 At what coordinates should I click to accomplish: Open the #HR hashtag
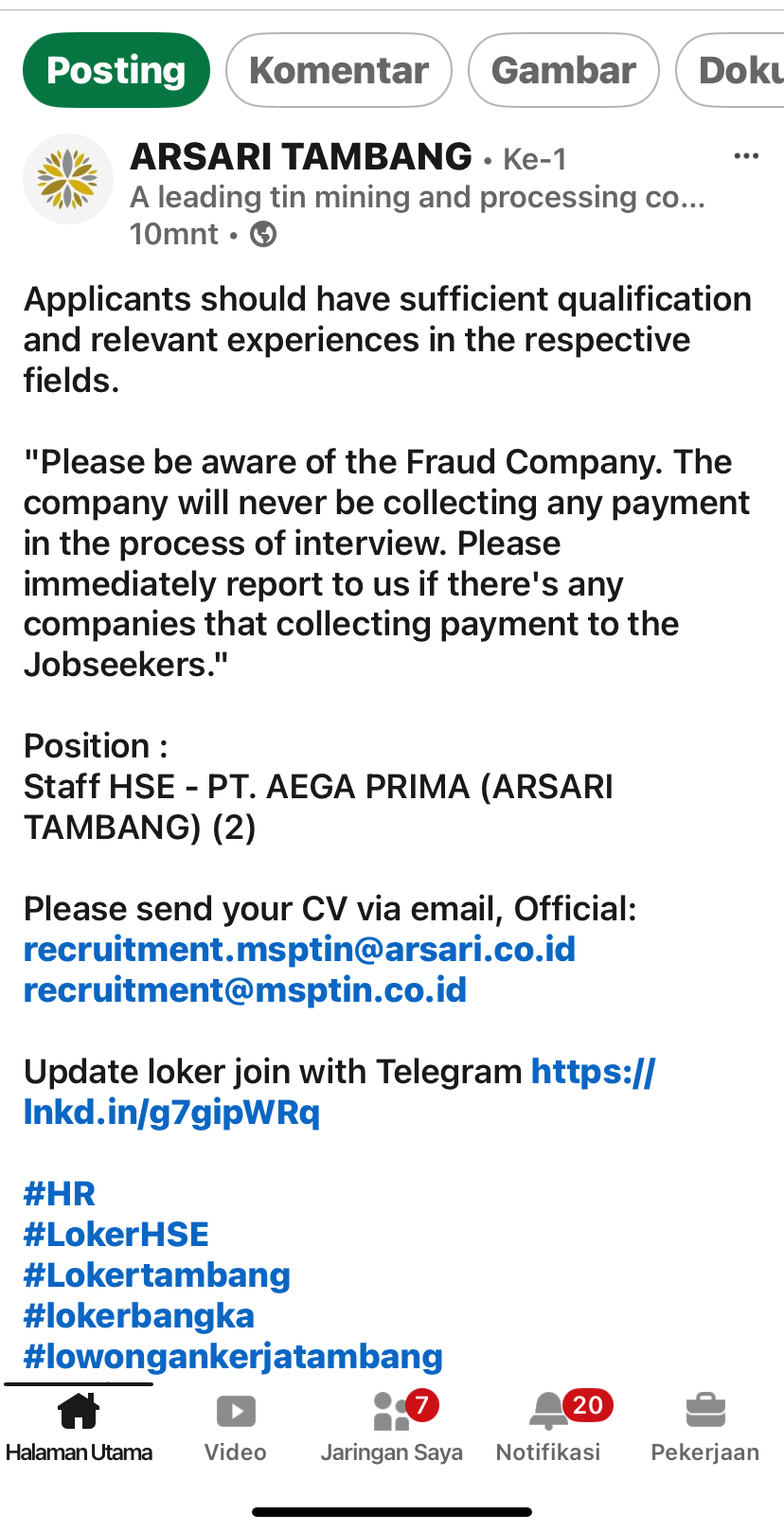point(60,1194)
